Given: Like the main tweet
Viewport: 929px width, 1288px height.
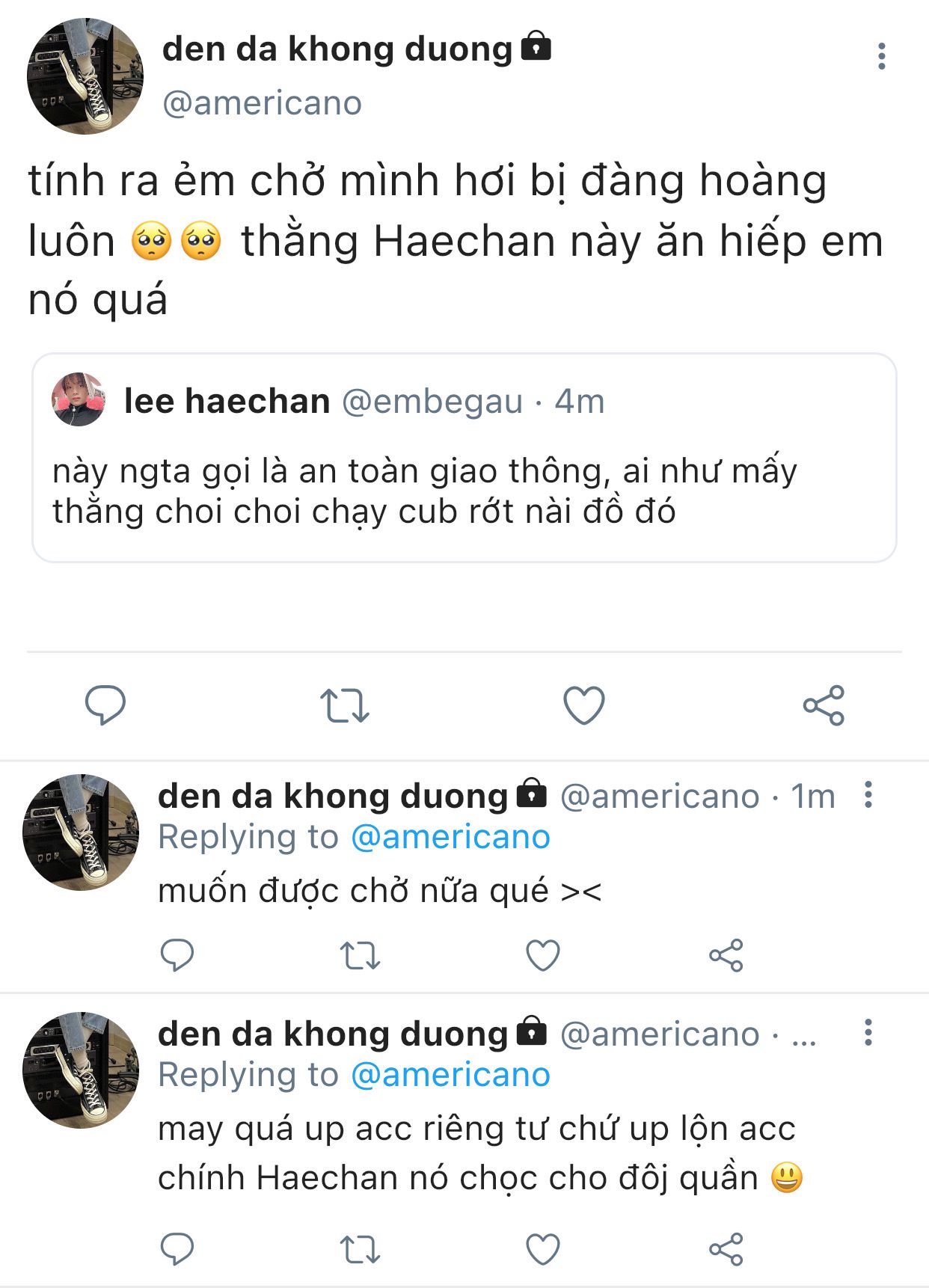Looking at the screenshot, I should coord(583,705).
